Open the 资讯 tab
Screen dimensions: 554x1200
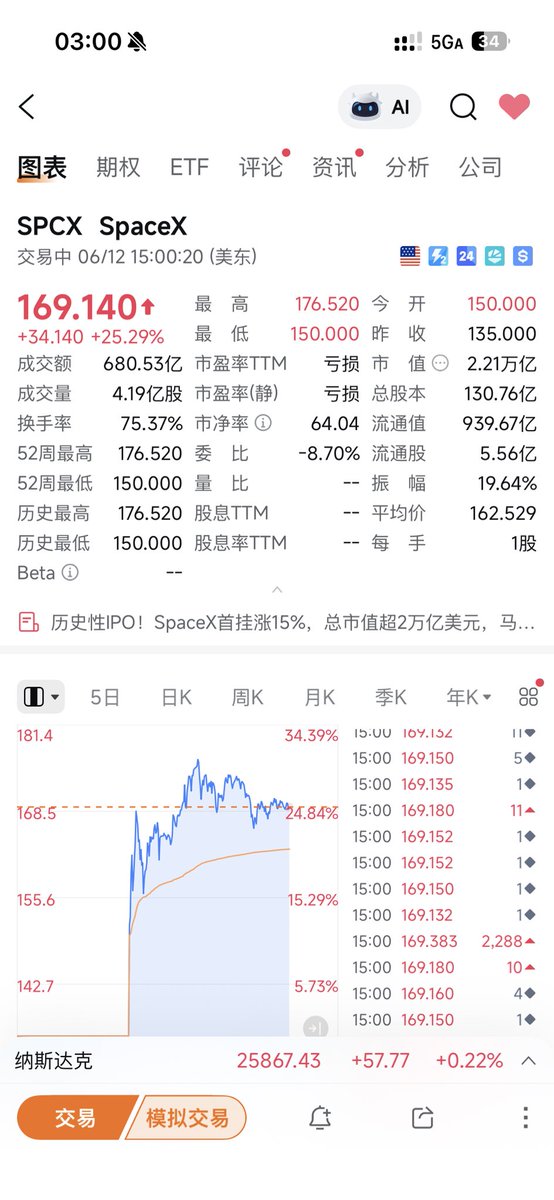(x=334, y=167)
